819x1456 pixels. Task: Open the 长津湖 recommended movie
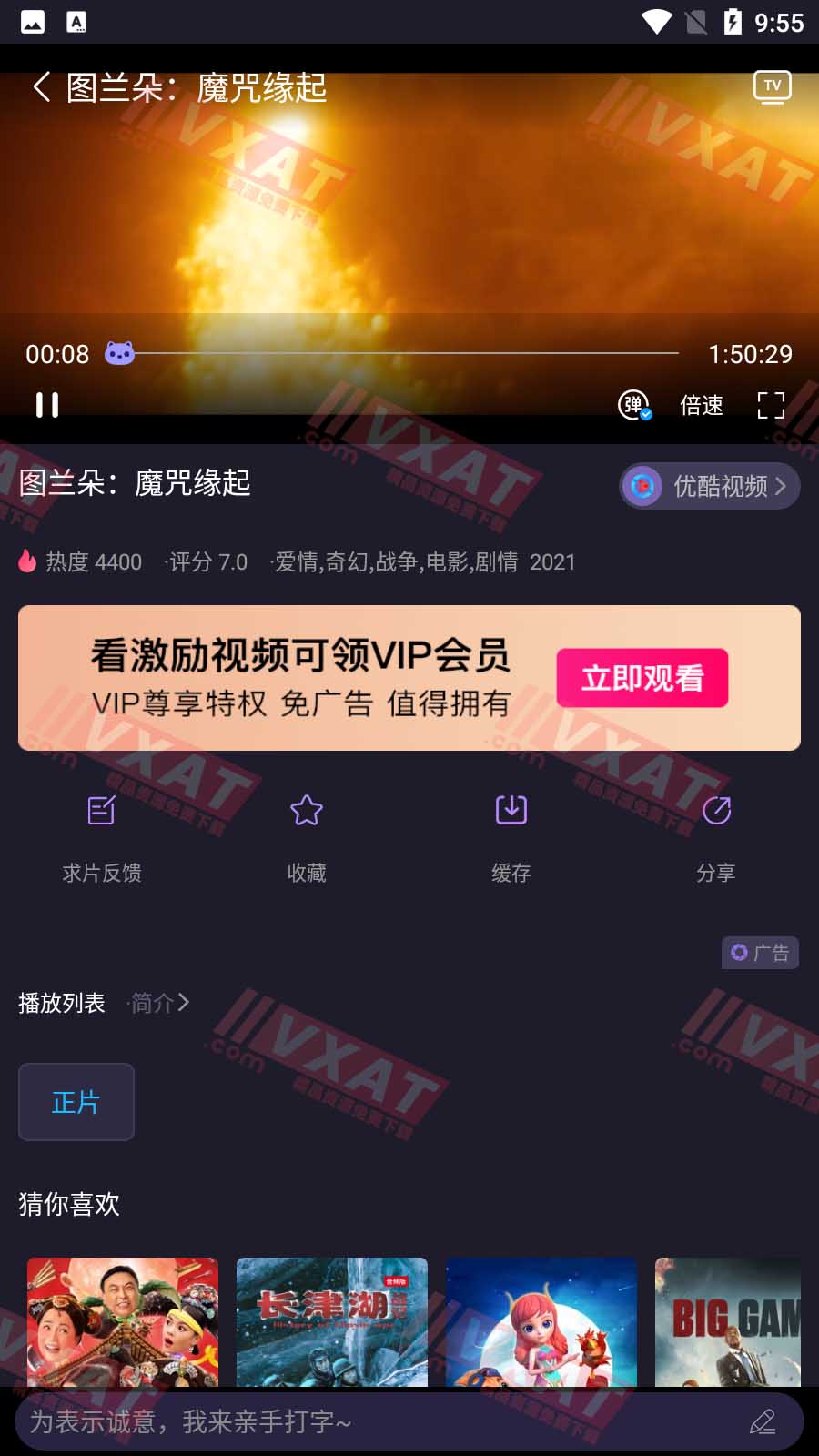(331, 1321)
